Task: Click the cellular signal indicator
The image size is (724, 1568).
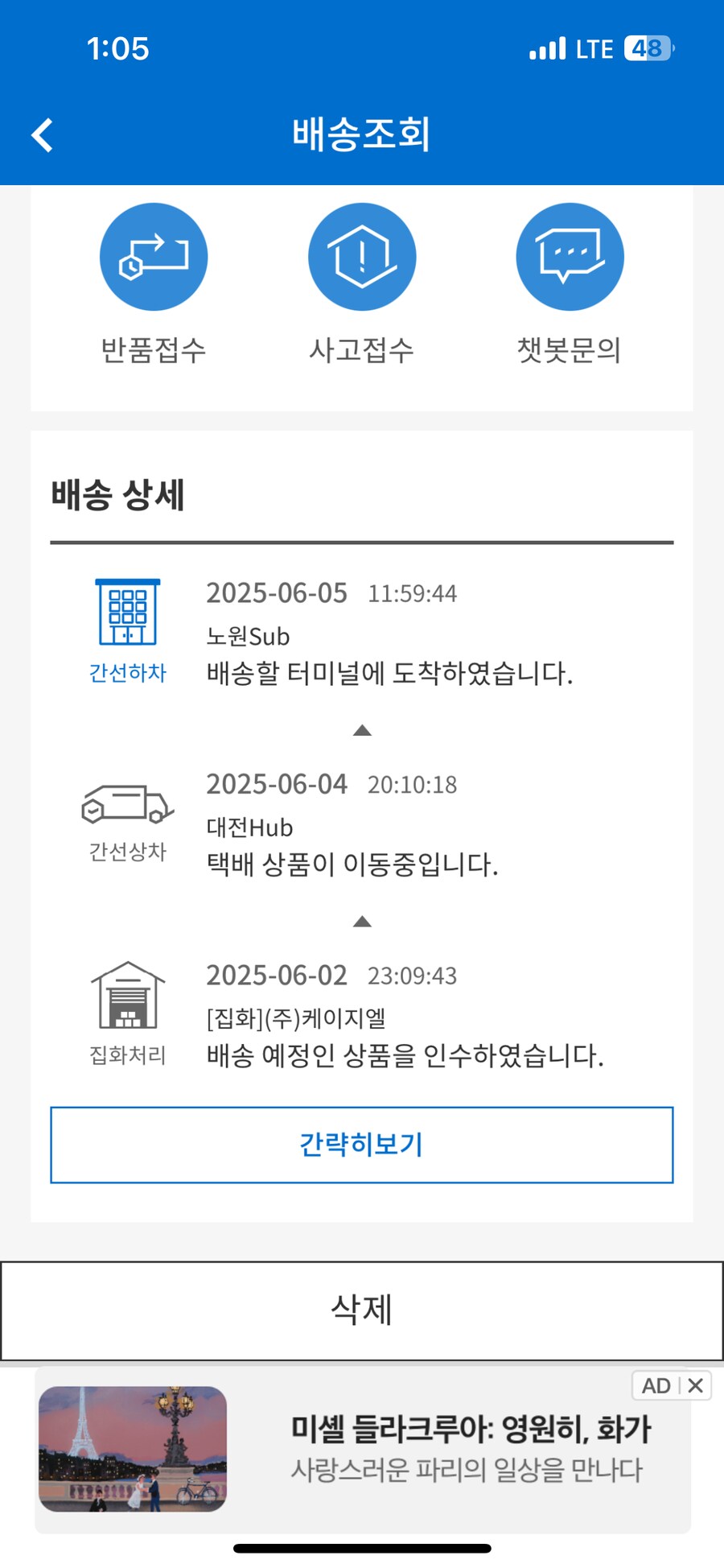Action: [546, 47]
